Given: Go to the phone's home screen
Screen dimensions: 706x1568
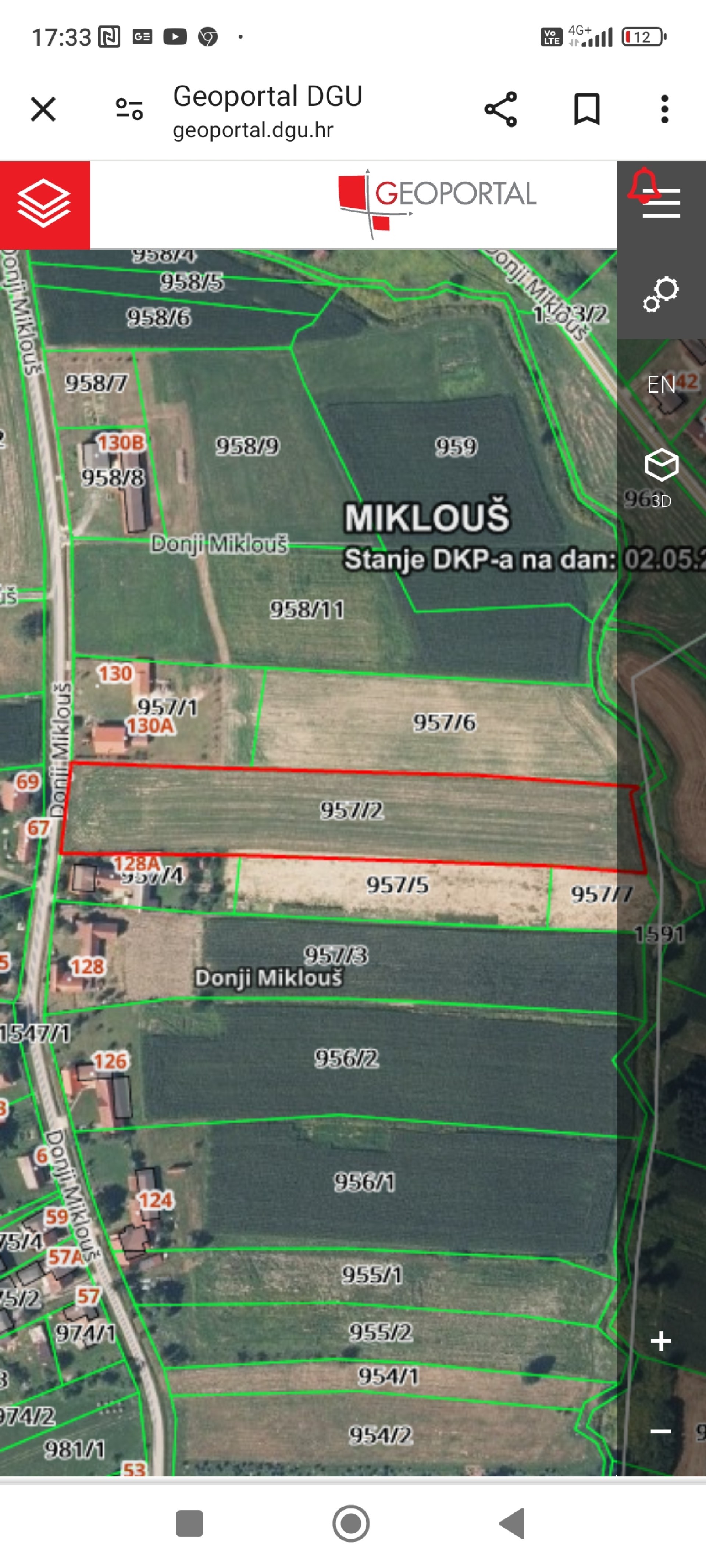Looking at the screenshot, I should [x=351, y=1524].
